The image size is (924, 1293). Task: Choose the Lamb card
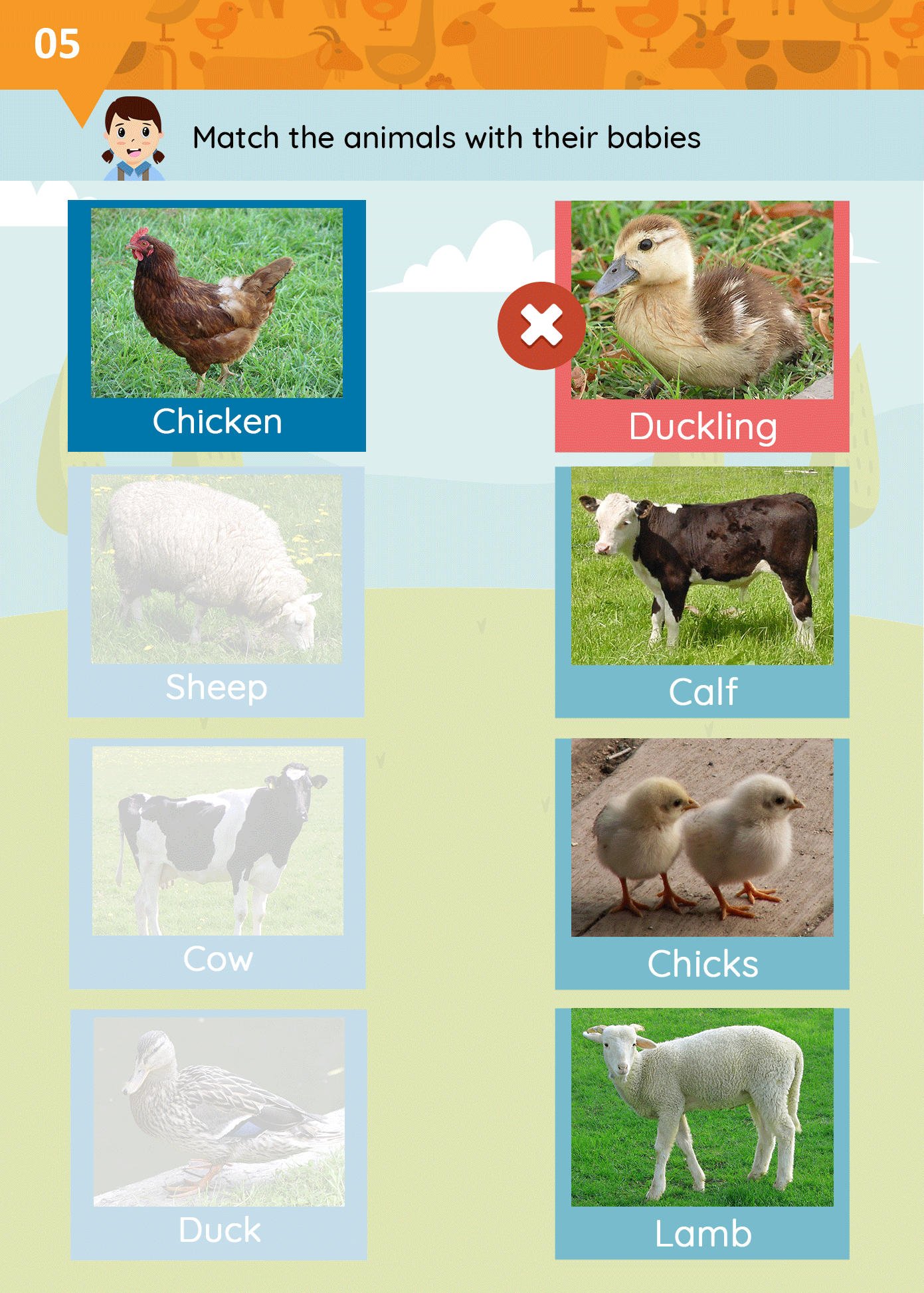point(702,1133)
